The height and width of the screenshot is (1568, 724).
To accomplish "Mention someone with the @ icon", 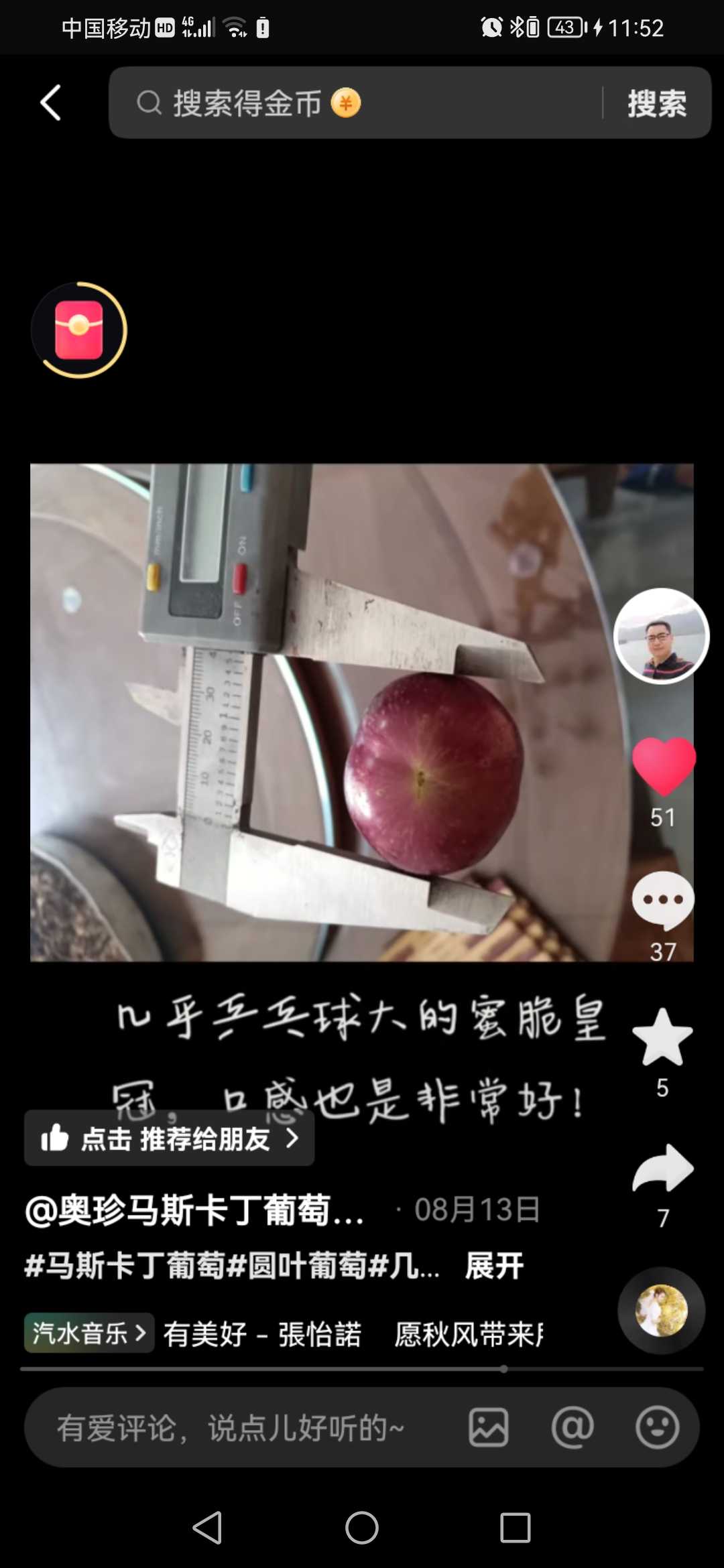I will (x=572, y=1427).
